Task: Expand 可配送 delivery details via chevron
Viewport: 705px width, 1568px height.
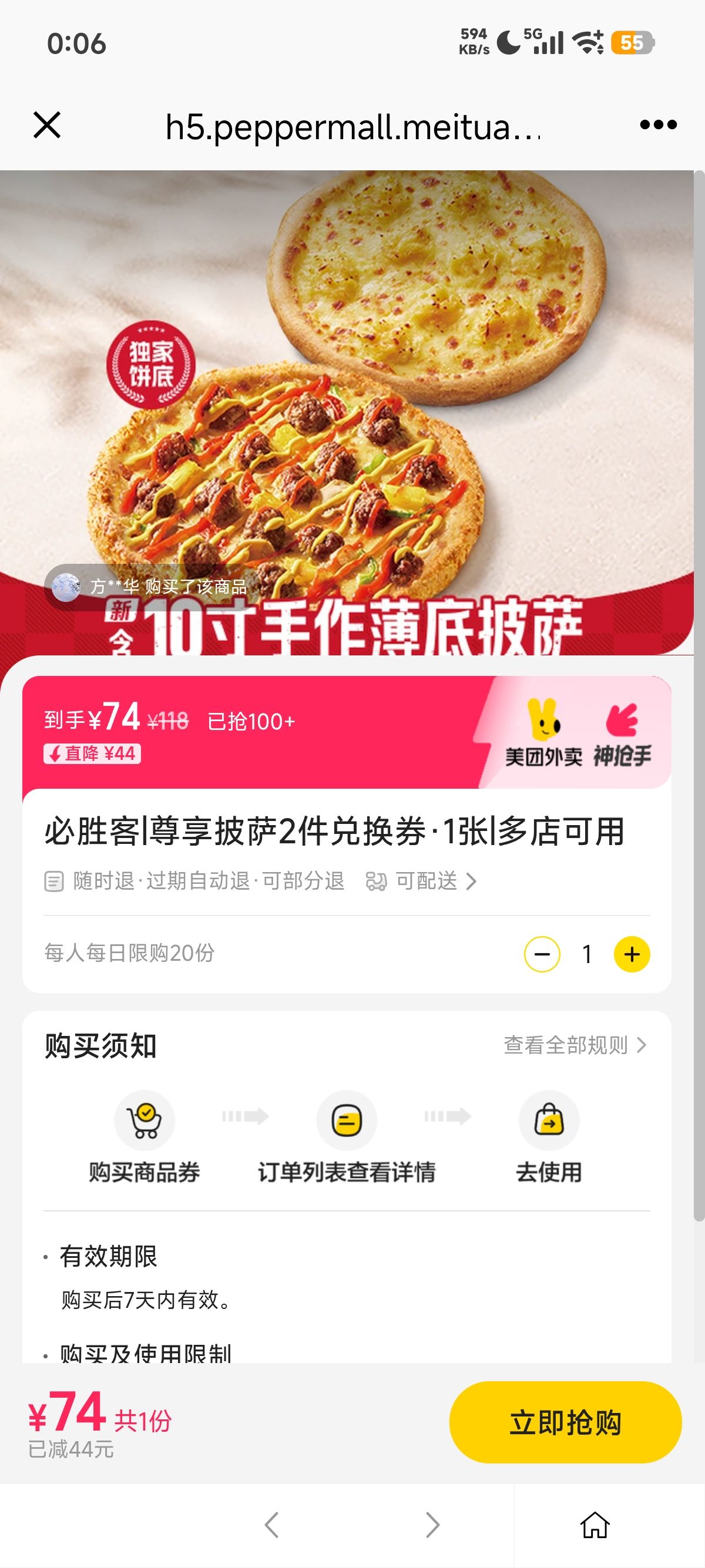Action: click(x=471, y=881)
